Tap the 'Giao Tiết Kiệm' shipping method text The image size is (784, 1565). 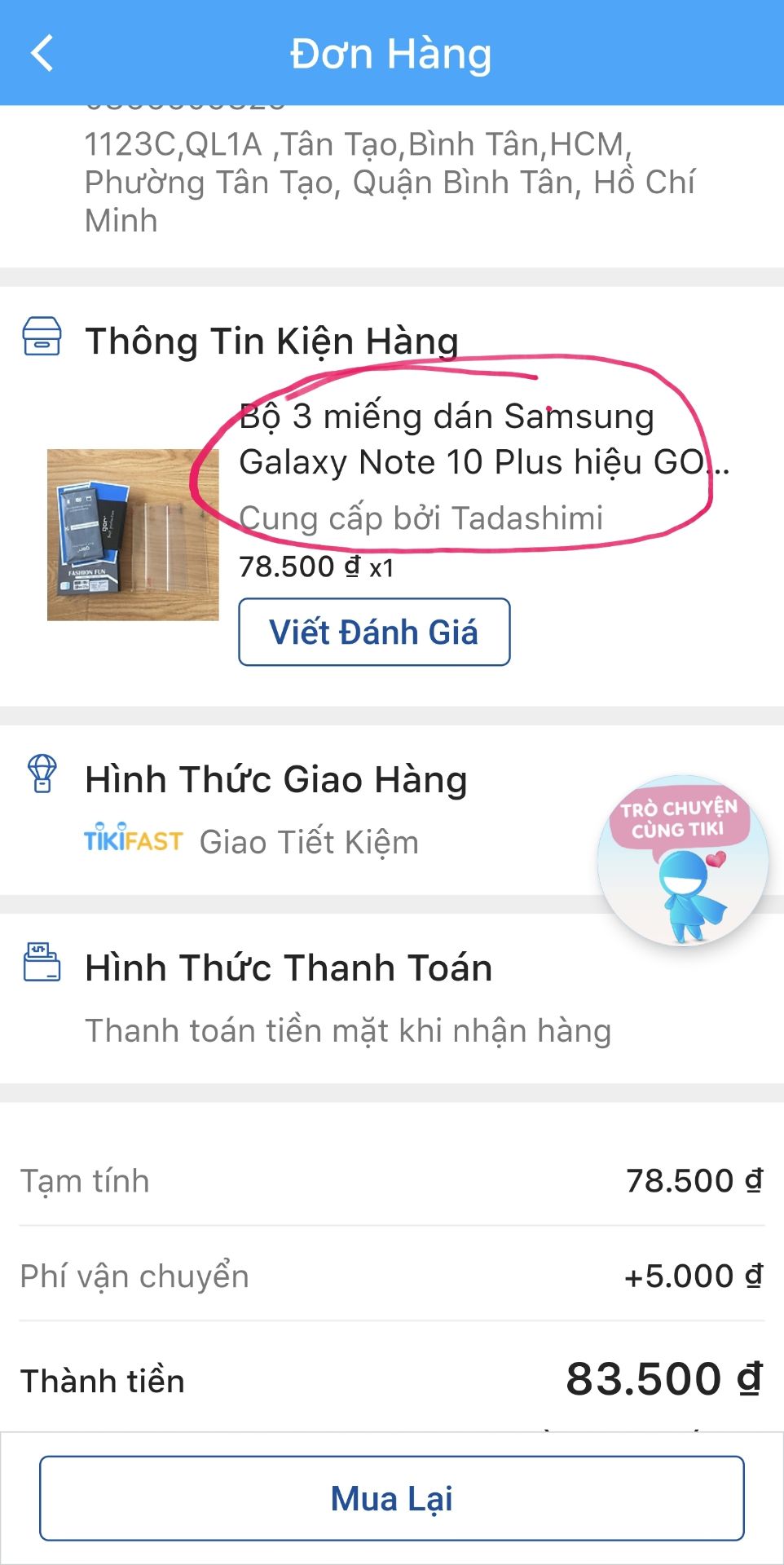coord(308,843)
